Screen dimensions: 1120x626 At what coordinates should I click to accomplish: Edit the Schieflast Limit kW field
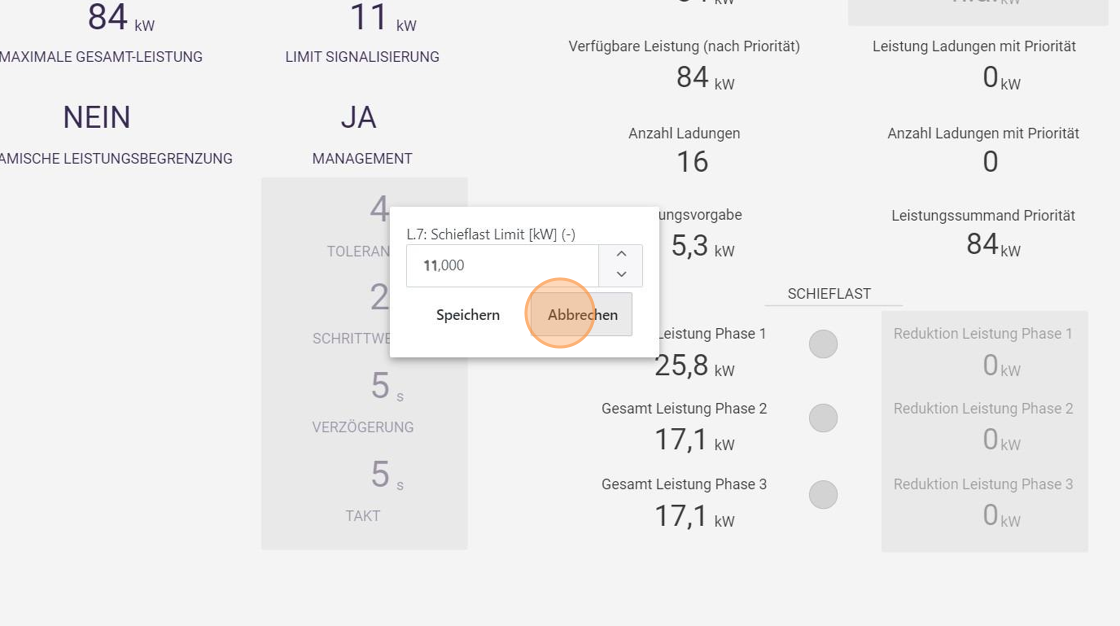(x=502, y=266)
